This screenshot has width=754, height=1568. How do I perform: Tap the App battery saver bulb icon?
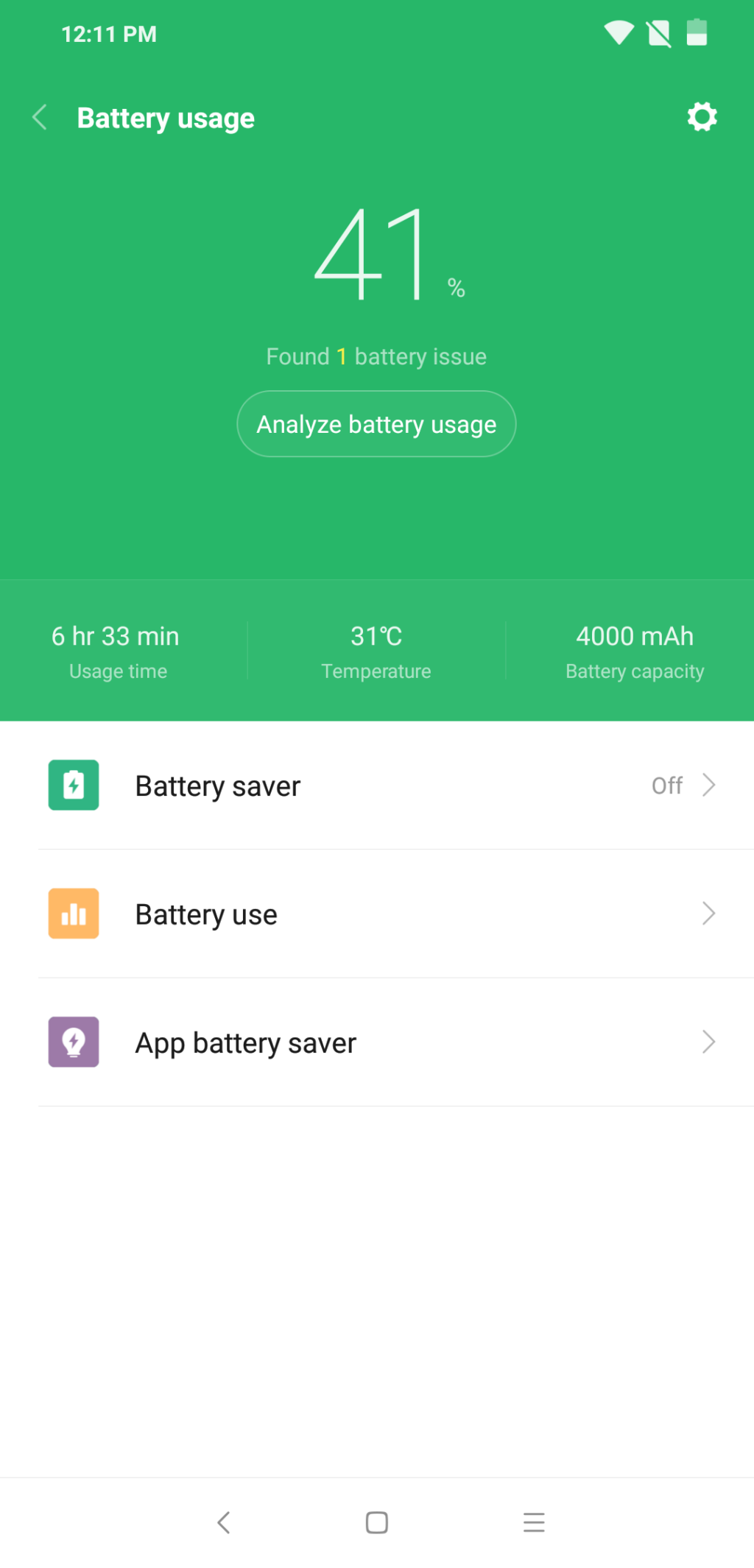point(73,1042)
